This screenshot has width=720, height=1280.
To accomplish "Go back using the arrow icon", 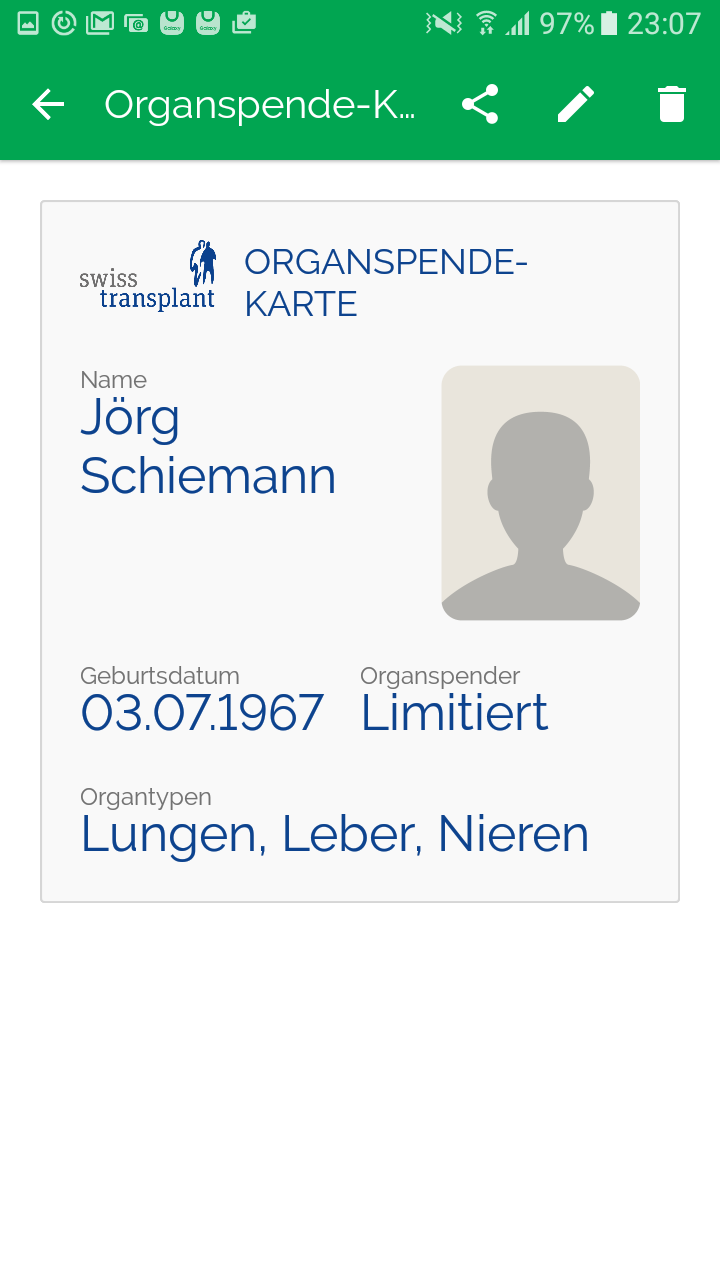I will coord(48,104).
